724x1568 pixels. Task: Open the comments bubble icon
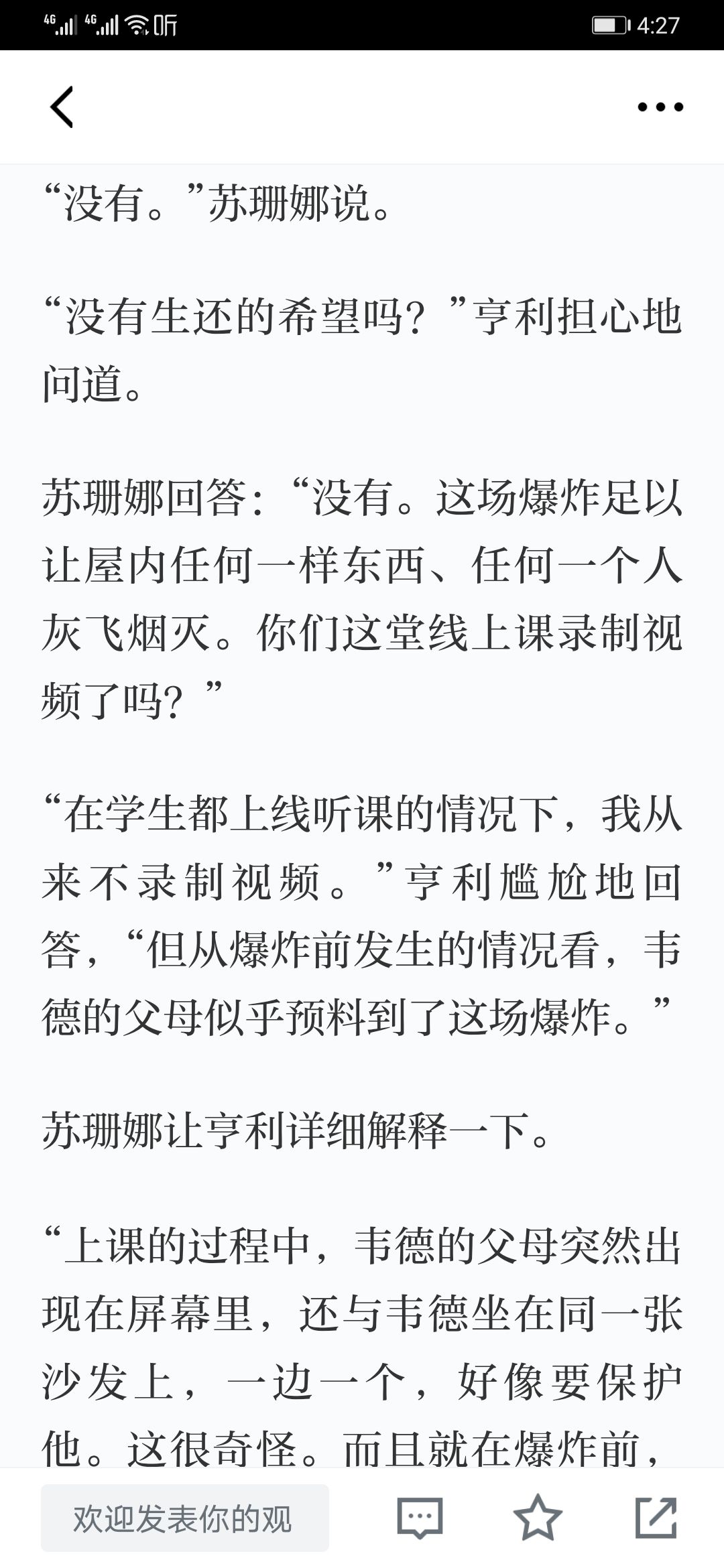420,1518
